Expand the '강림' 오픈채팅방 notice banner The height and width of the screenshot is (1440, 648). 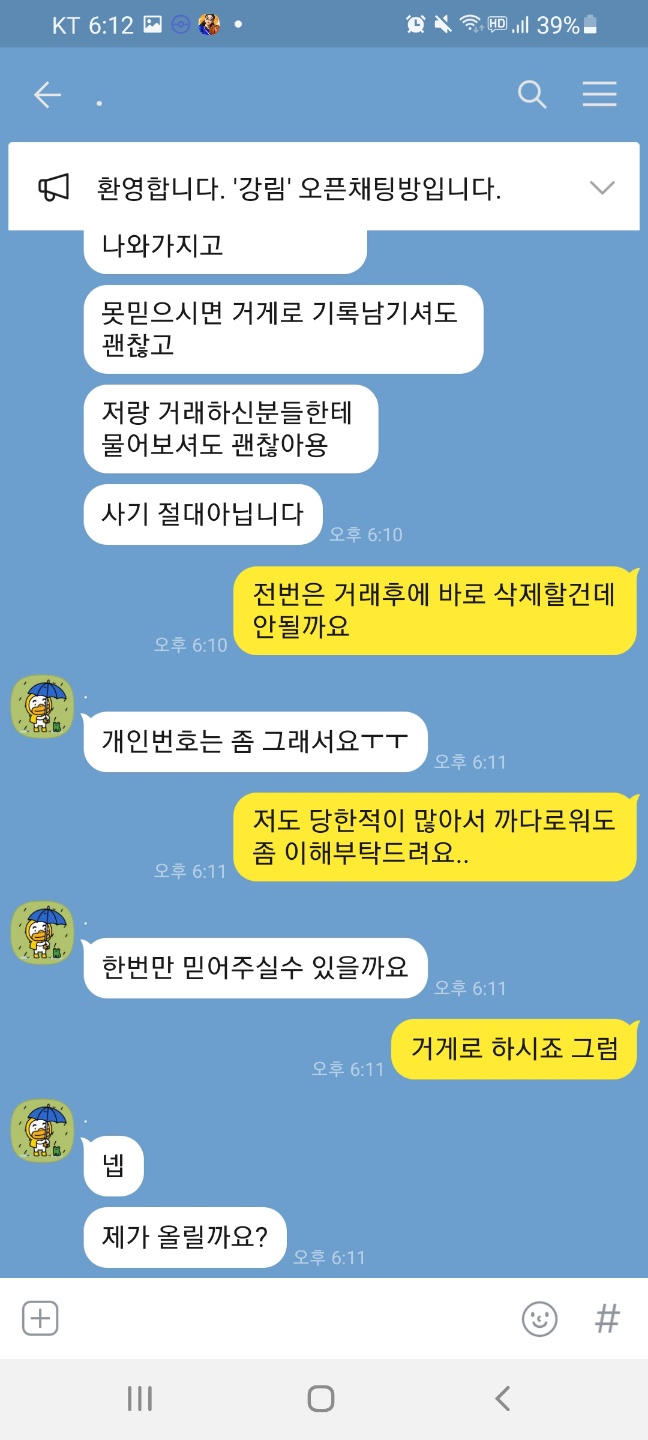[602, 188]
